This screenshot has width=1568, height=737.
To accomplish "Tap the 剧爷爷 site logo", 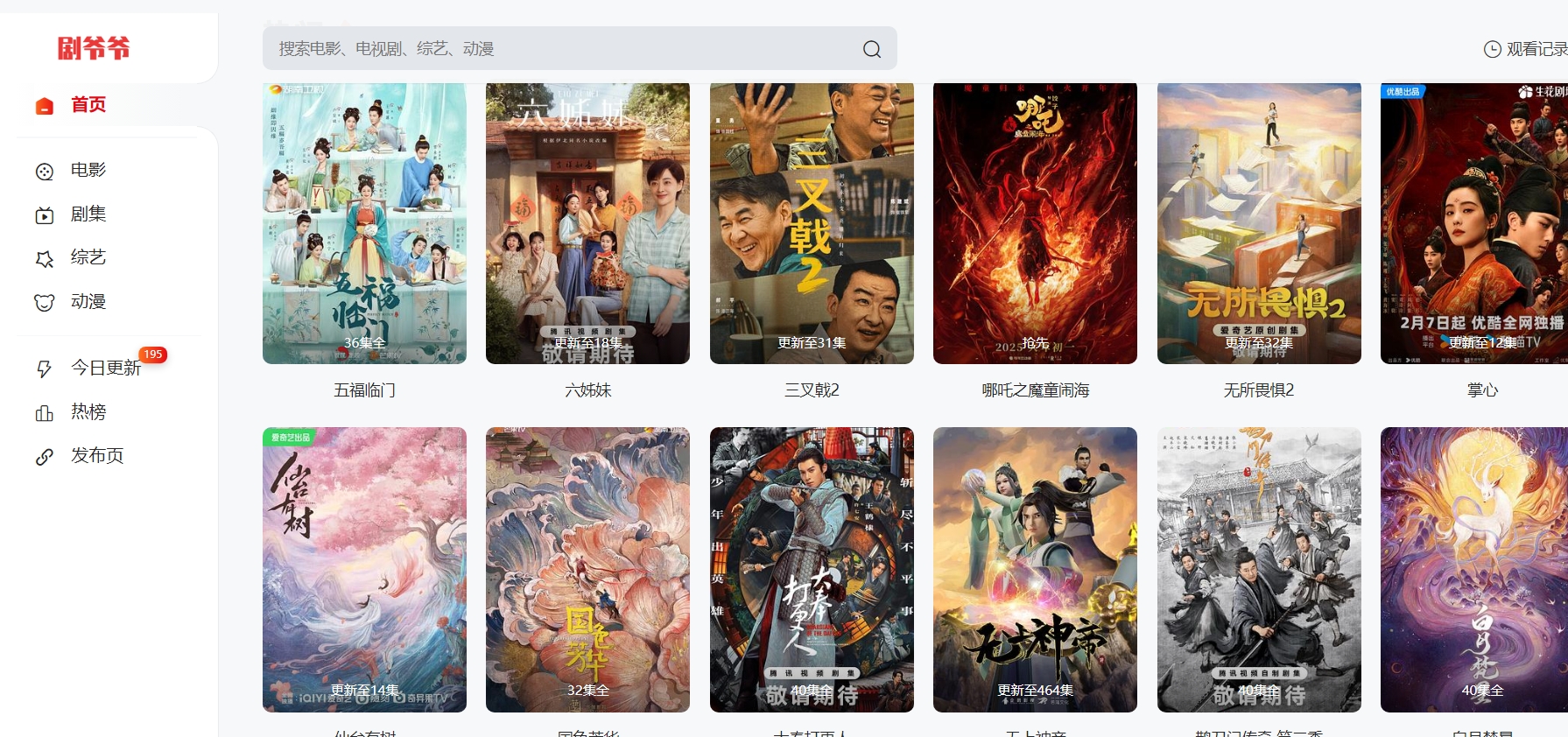I will click(94, 48).
